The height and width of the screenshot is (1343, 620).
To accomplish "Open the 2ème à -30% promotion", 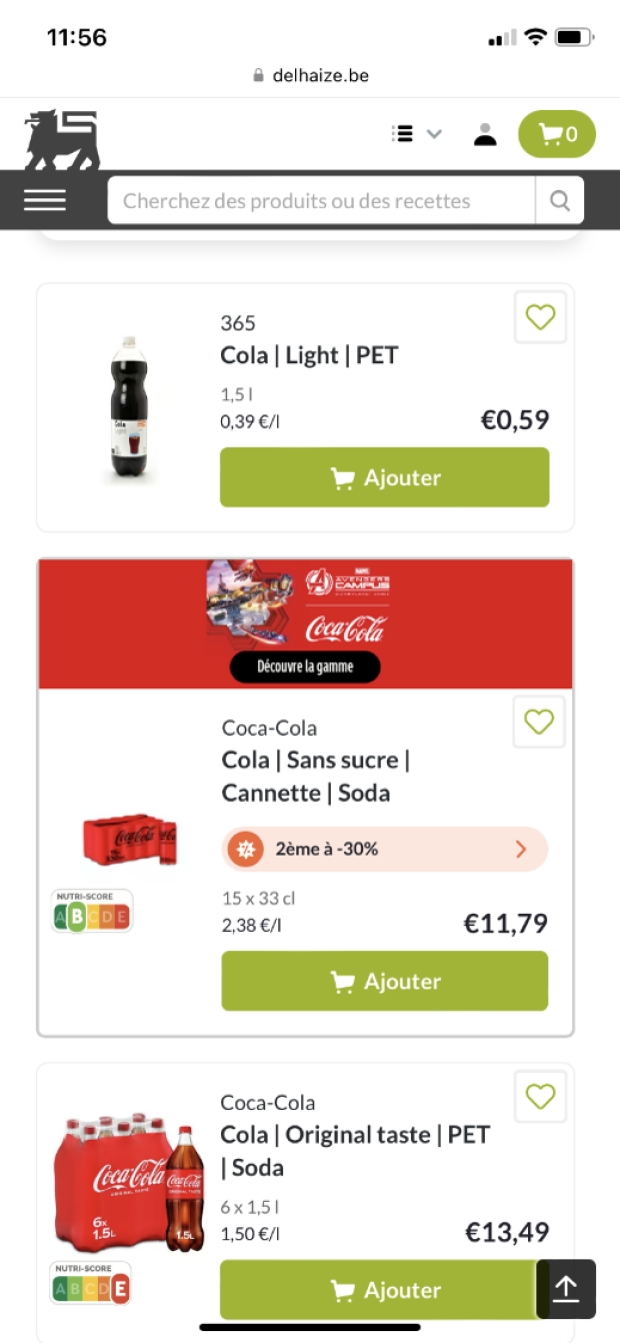I will (384, 849).
